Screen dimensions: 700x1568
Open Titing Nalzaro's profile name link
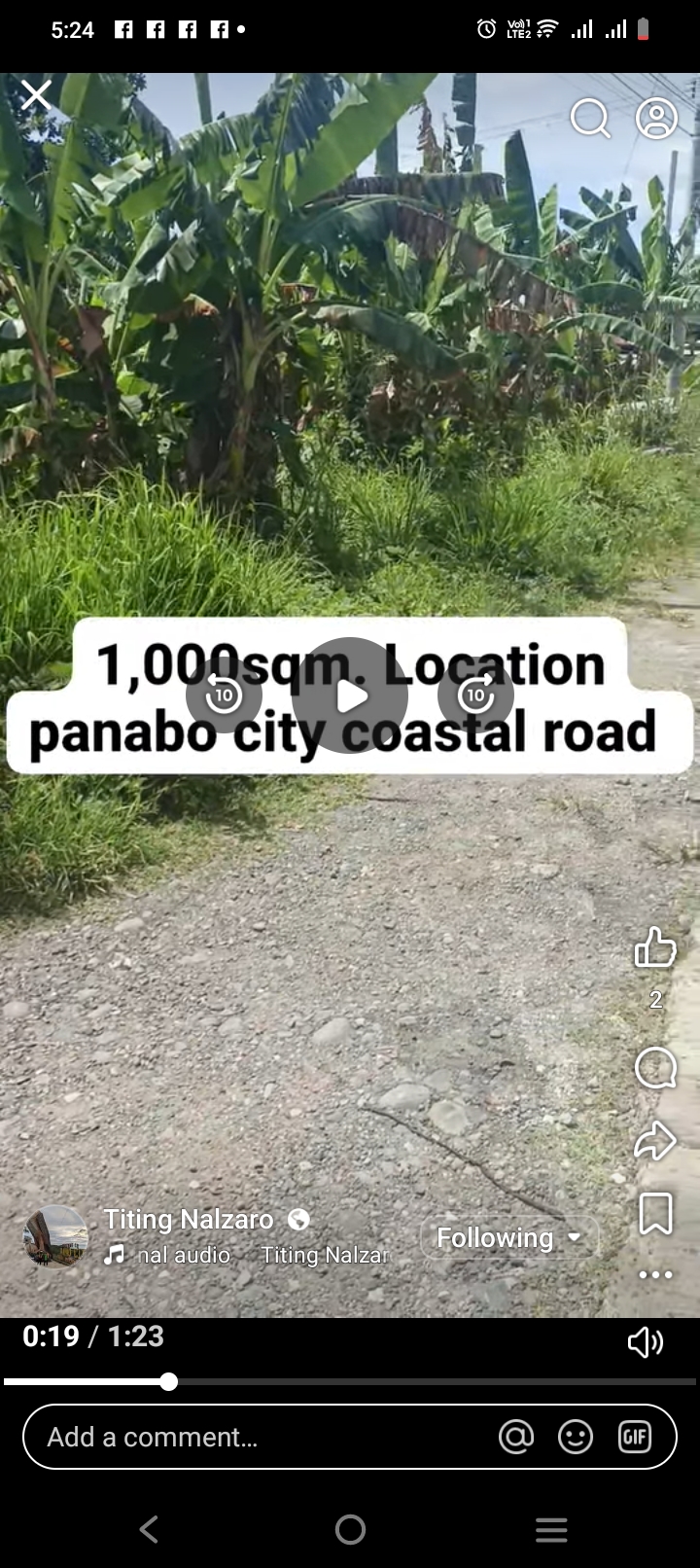click(x=189, y=1219)
